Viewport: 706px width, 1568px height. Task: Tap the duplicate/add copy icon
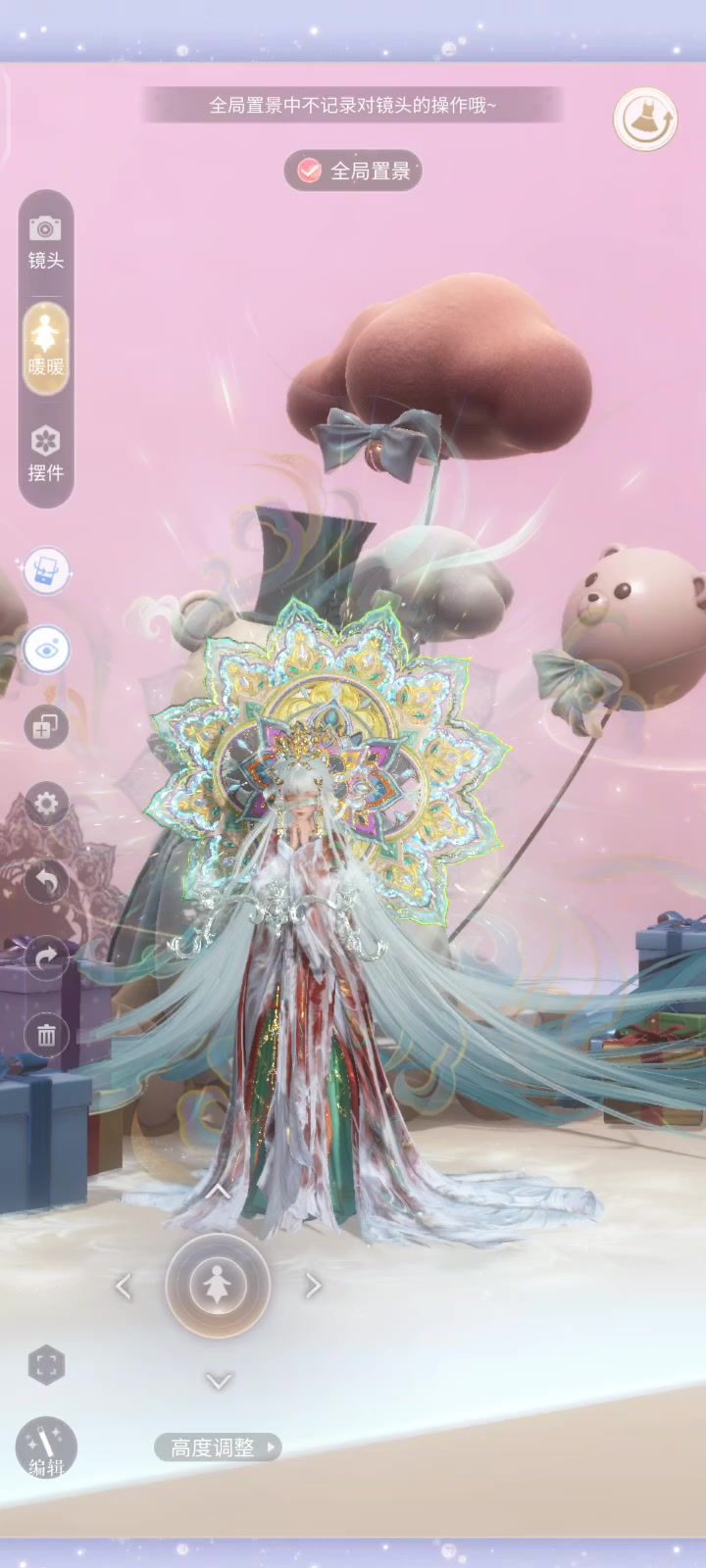tap(46, 727)
